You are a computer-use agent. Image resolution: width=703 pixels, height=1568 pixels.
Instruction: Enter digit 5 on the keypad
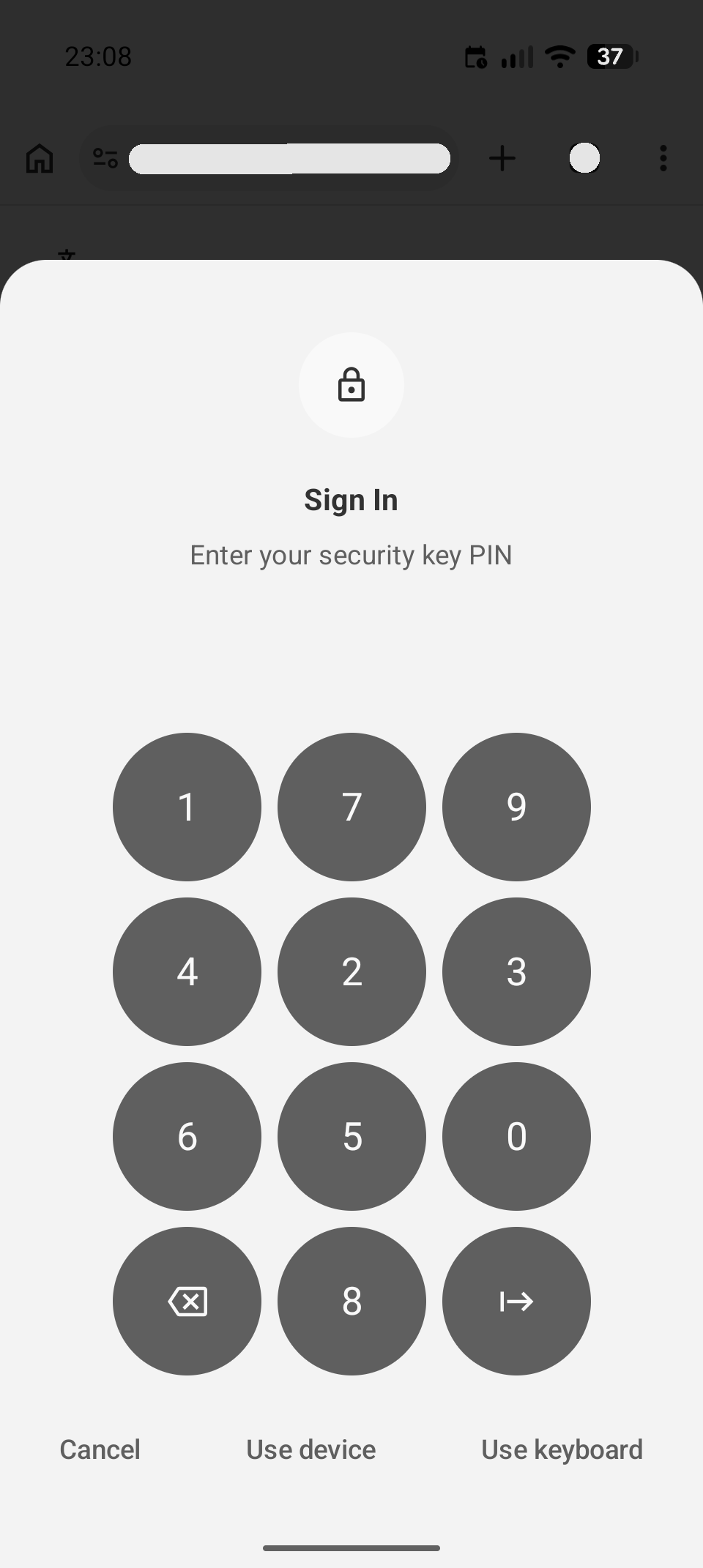(351, 1136)
